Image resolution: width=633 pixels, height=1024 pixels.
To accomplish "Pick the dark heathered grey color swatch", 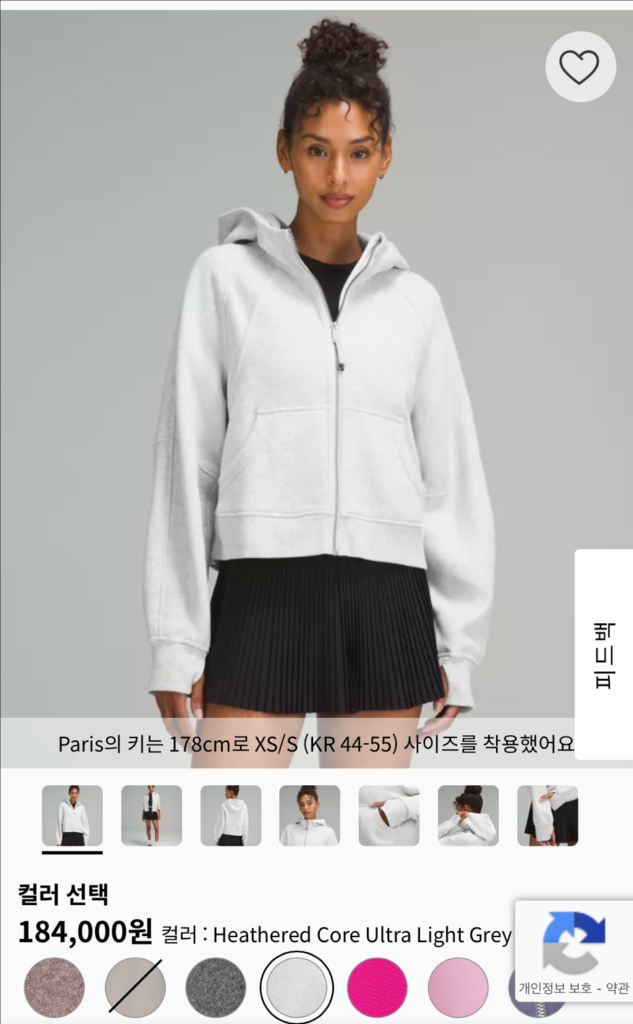I will click(215, 987).
